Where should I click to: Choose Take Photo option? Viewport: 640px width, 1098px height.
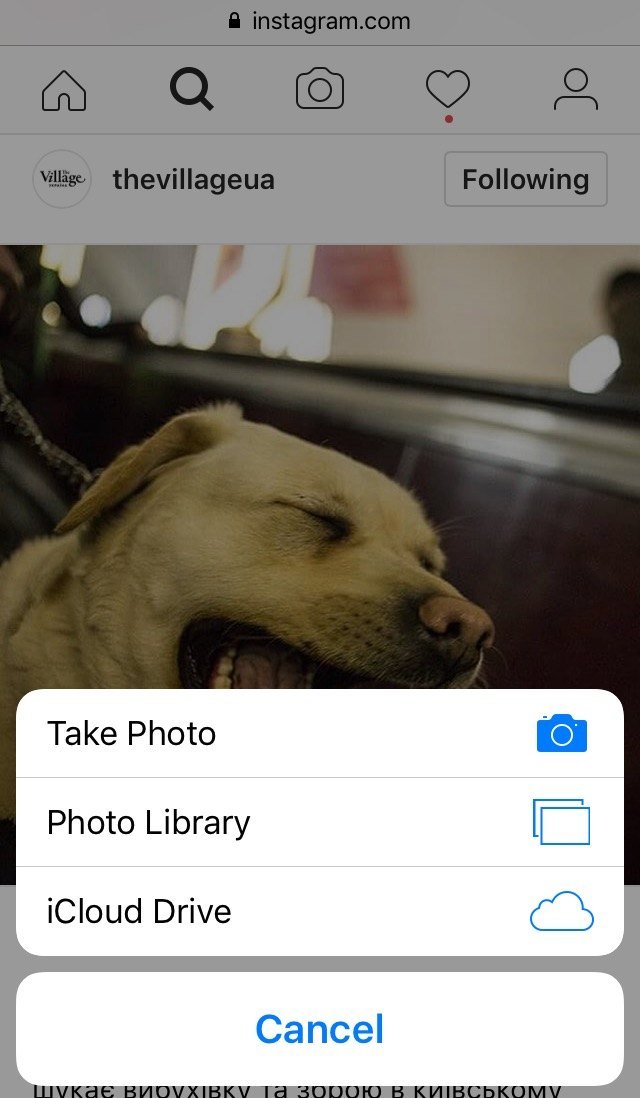click(x=320, y=733)
